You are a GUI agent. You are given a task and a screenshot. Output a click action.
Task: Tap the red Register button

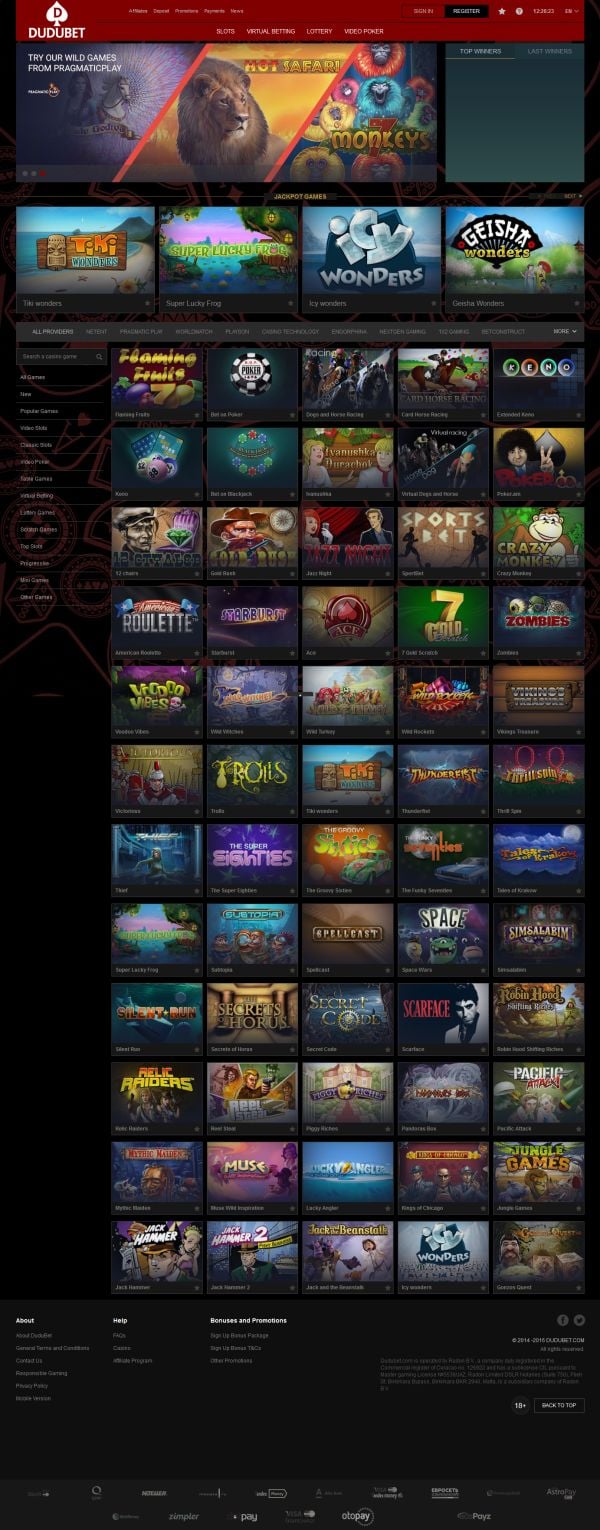click(466, 11)
